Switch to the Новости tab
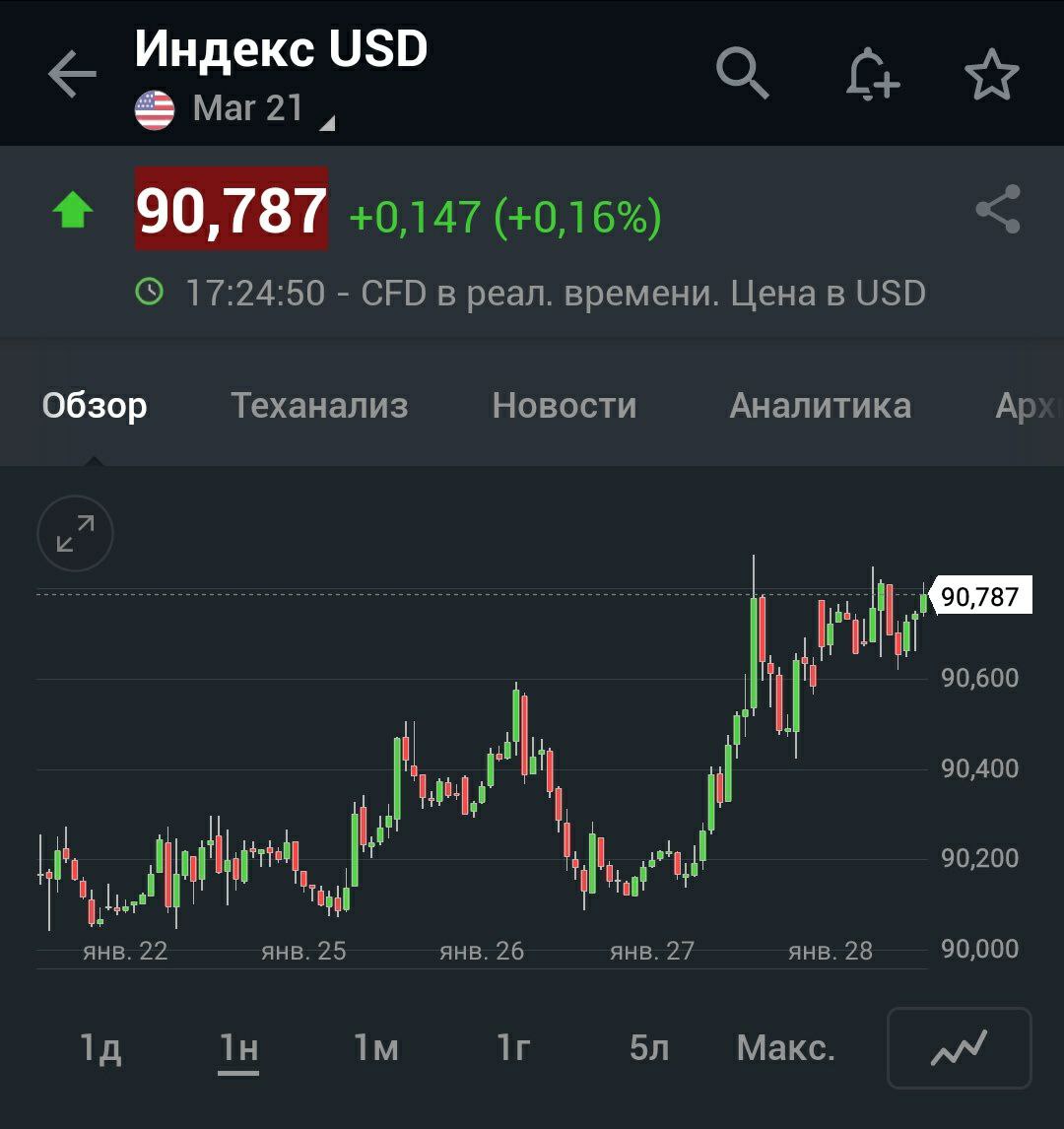 [565, 405]
